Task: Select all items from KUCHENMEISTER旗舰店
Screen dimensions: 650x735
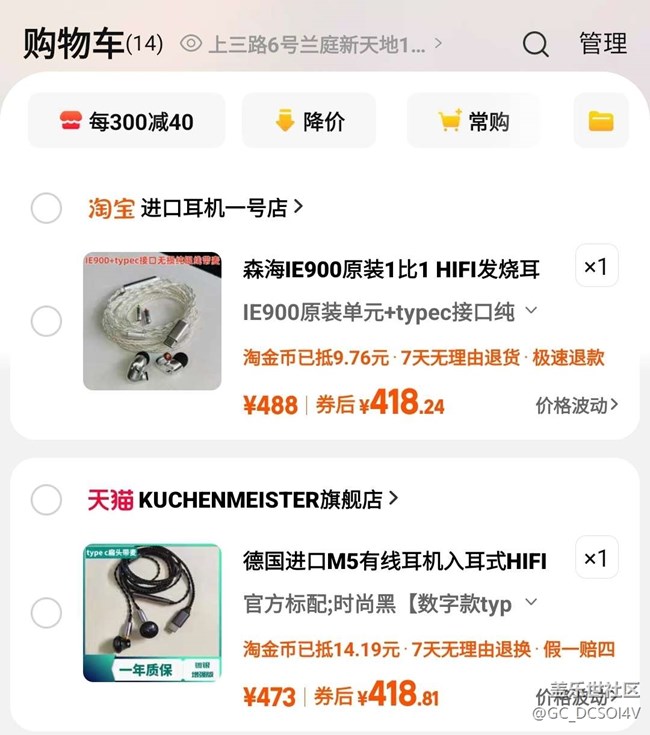Action: (46, 499)
